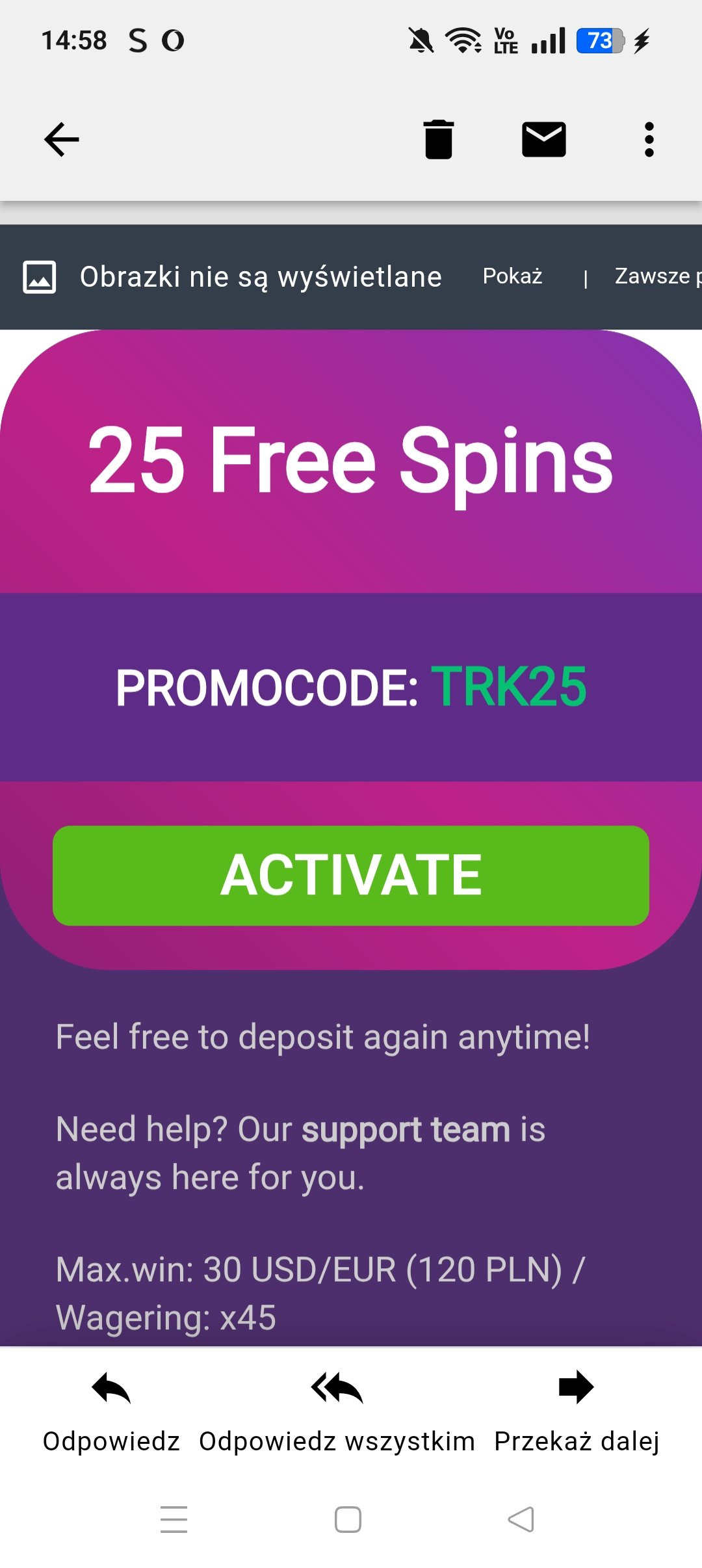
Task: Forward email with Przekaż dalej
Action: click(577, 1412)
